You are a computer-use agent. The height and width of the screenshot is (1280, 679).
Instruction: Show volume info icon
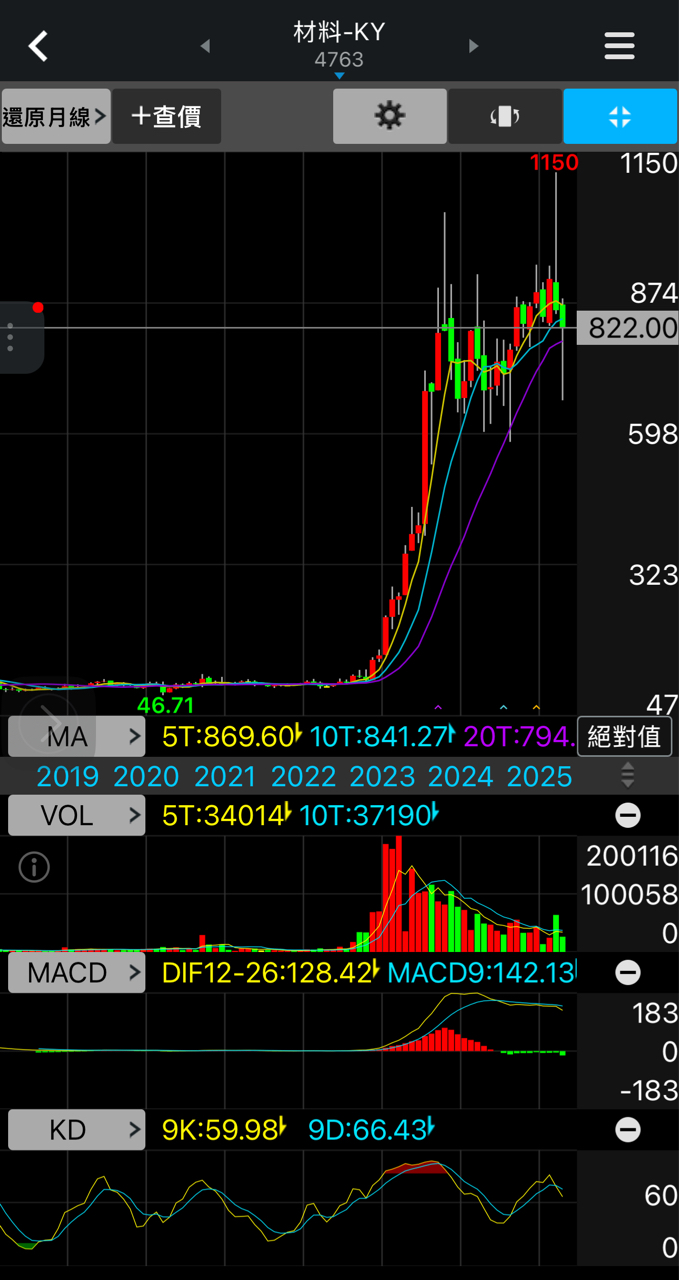pyautogui.click(x=34, y=867)
